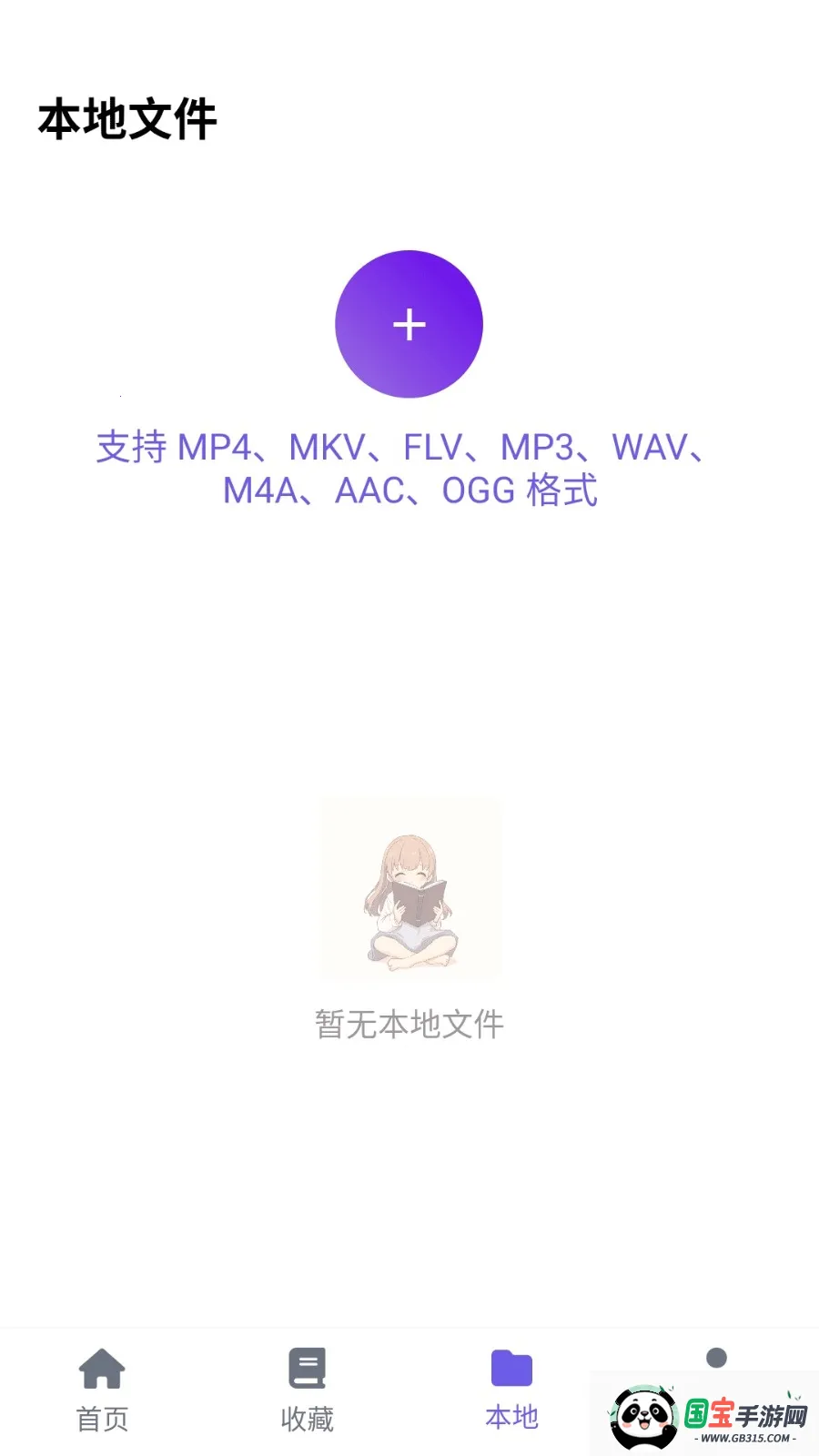Screen dimensions: 819x1456
Task: Select the 本地 tab in bottom navigation
Action: click(x=511, y=1392)
